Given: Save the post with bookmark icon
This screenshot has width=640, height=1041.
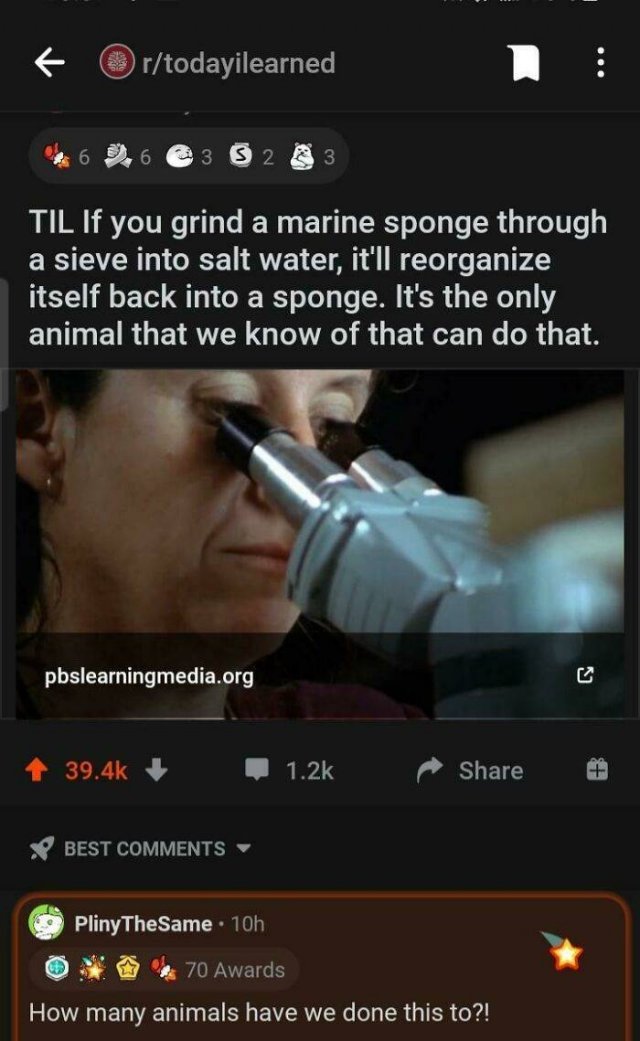Looking at the screenshot, I should (x=524, y=64).
